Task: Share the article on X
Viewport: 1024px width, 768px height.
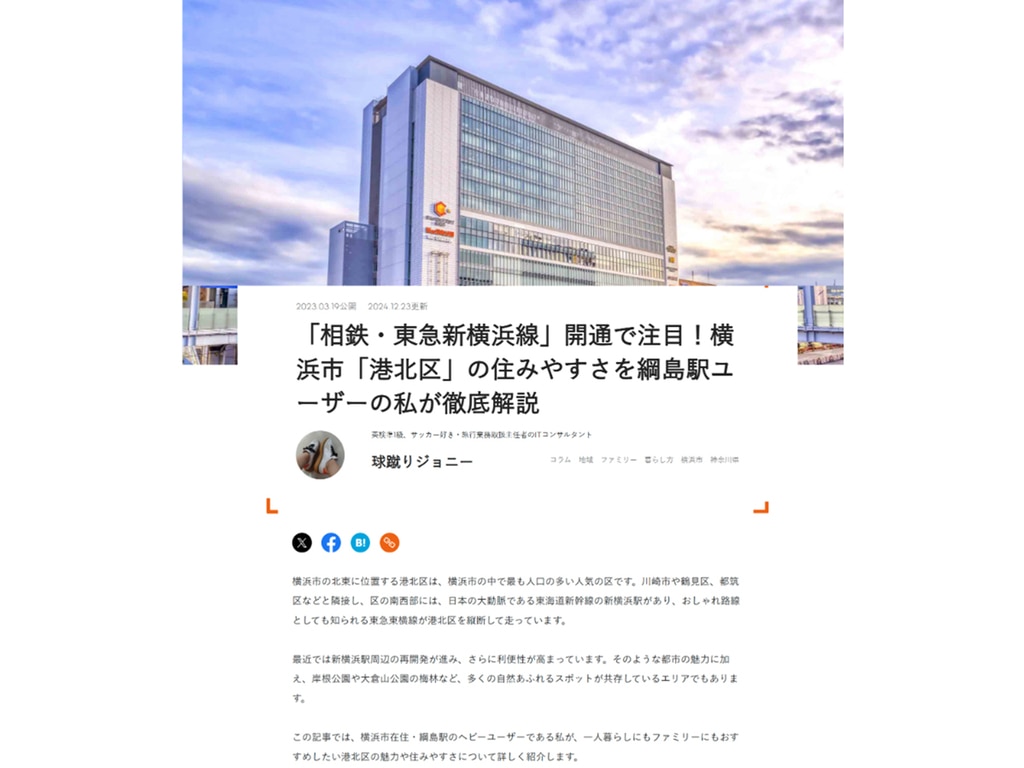Action: pyautogui.click(x=302, y=543)
